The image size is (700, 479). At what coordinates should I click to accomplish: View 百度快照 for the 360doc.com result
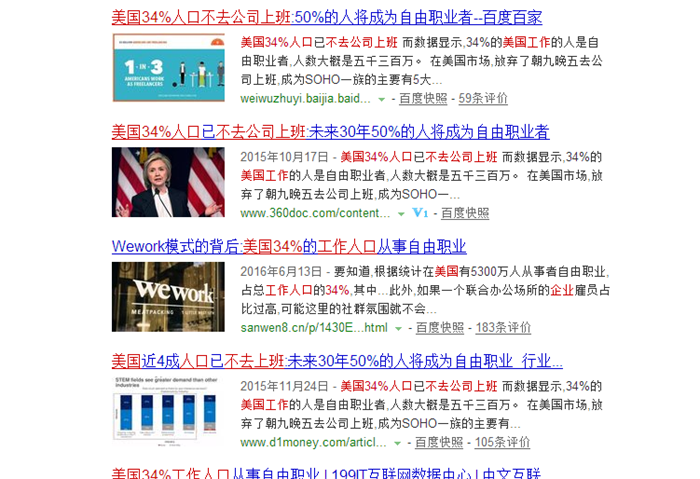464,213
